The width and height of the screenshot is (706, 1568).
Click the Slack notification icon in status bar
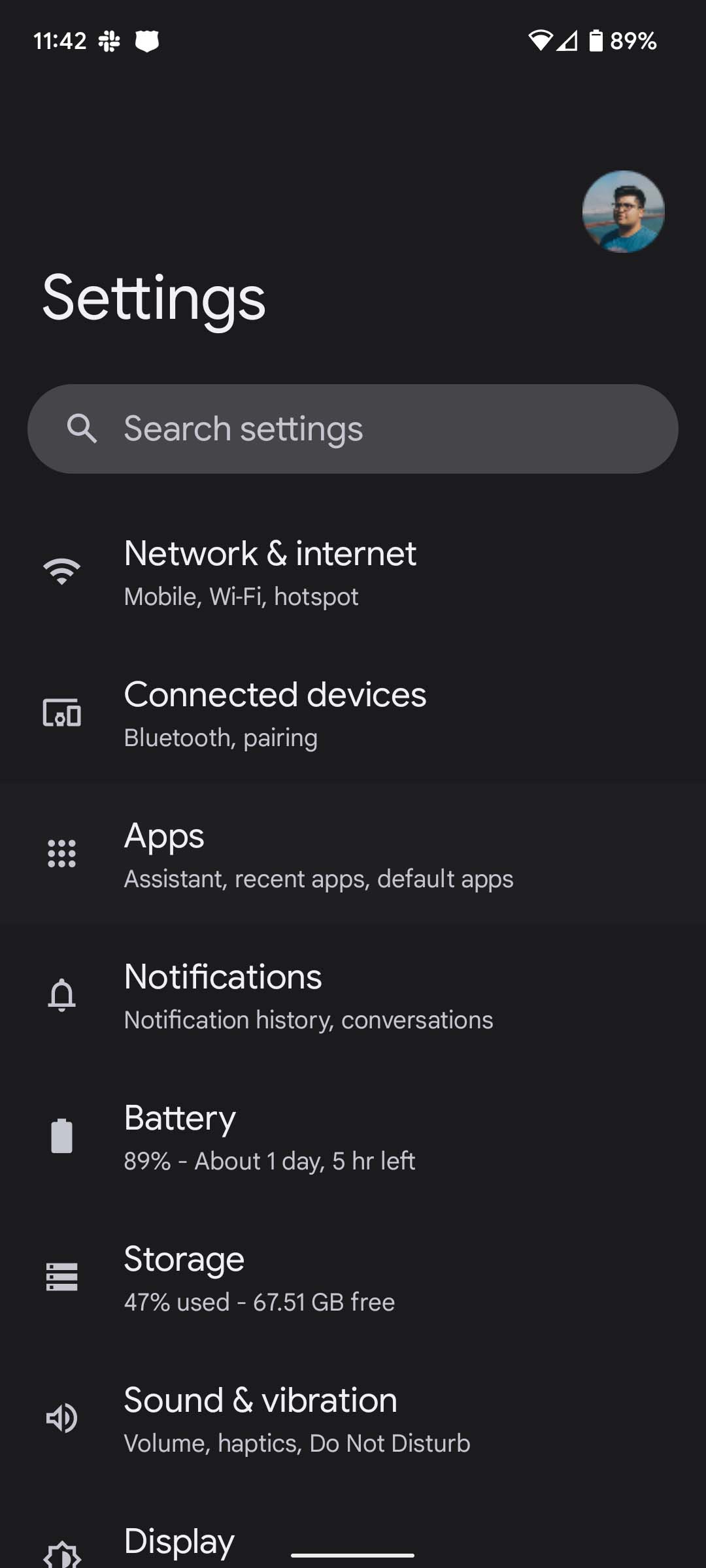click(x=109, y=41)
